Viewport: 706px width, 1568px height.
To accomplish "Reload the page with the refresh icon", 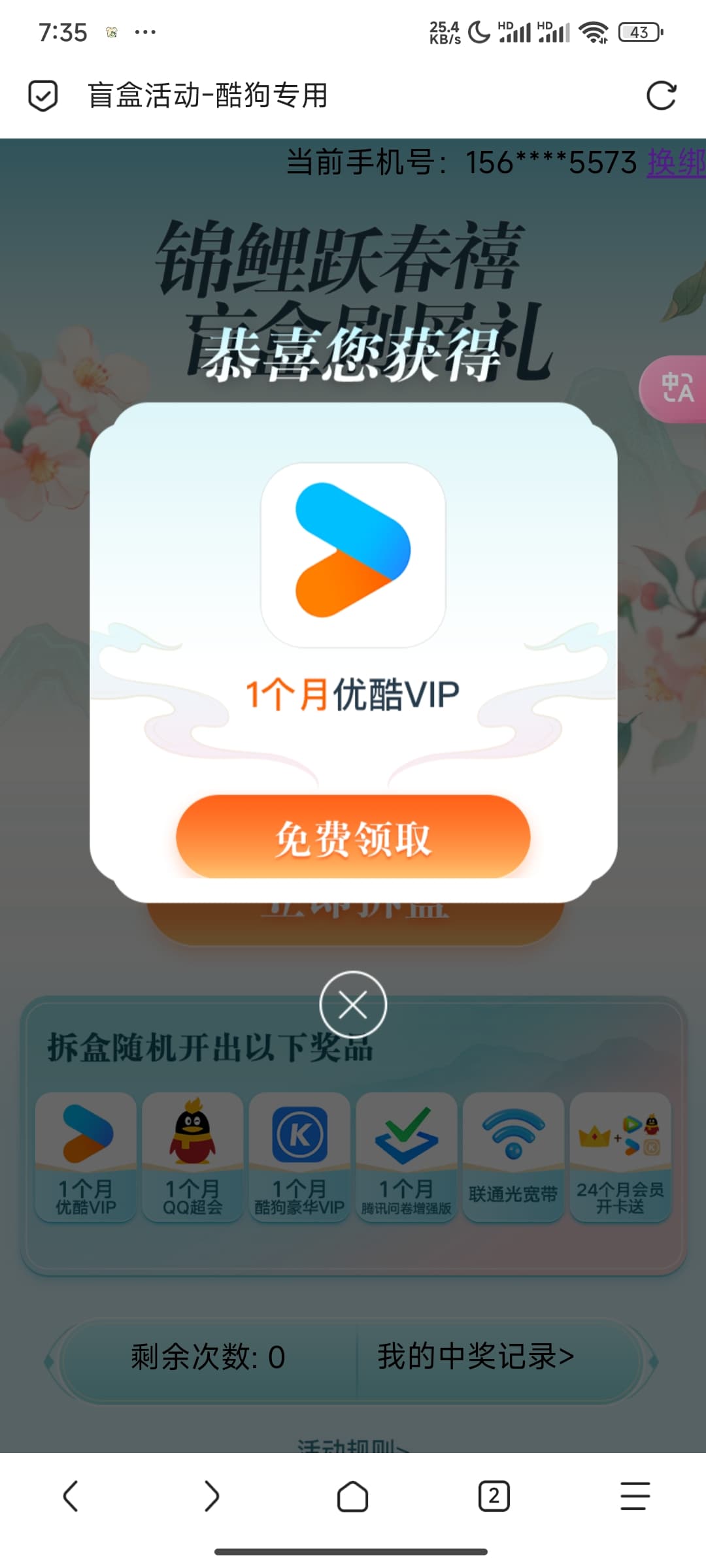I will (x=661, y=96).
